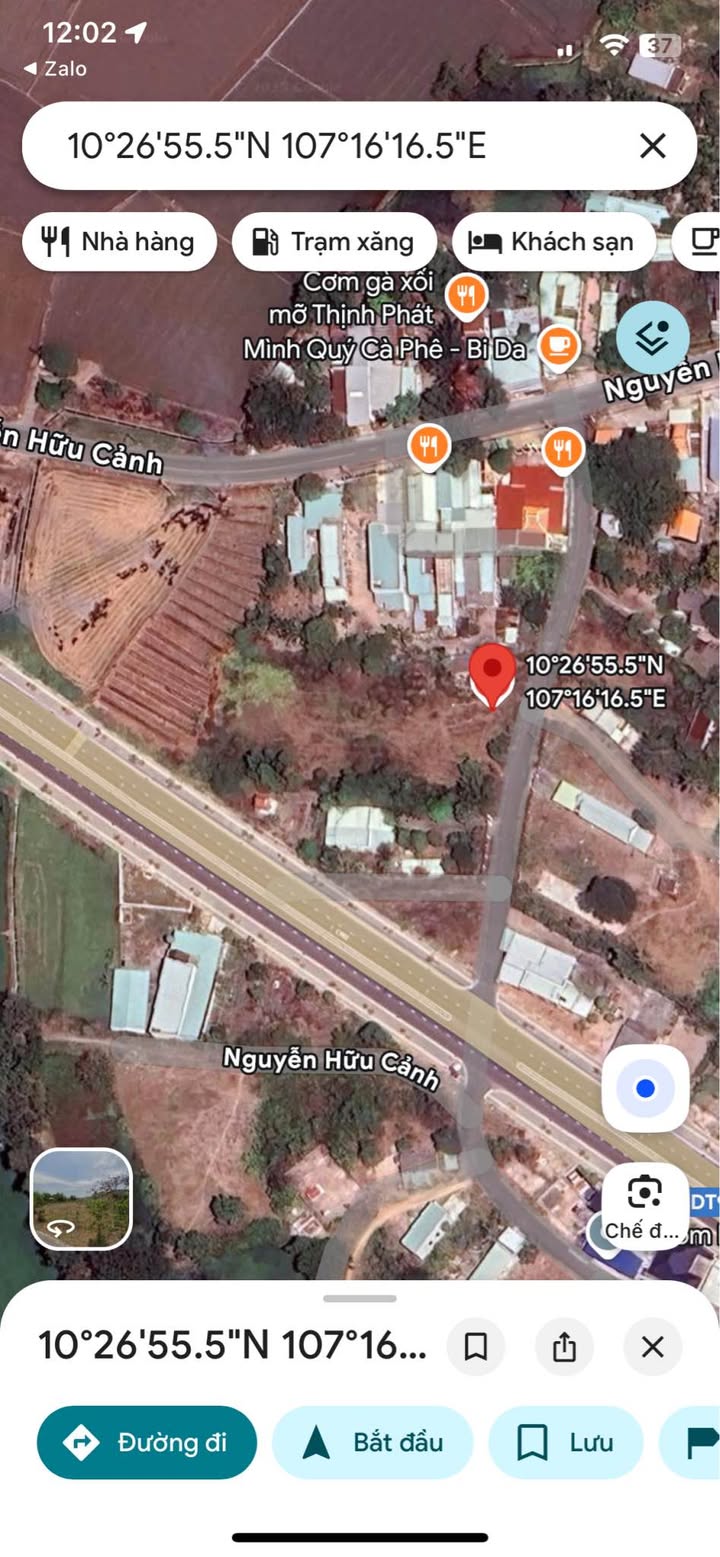Close the location details sheet
This screenshot has height=1557, width=720.
click(x=652, y=1347)
